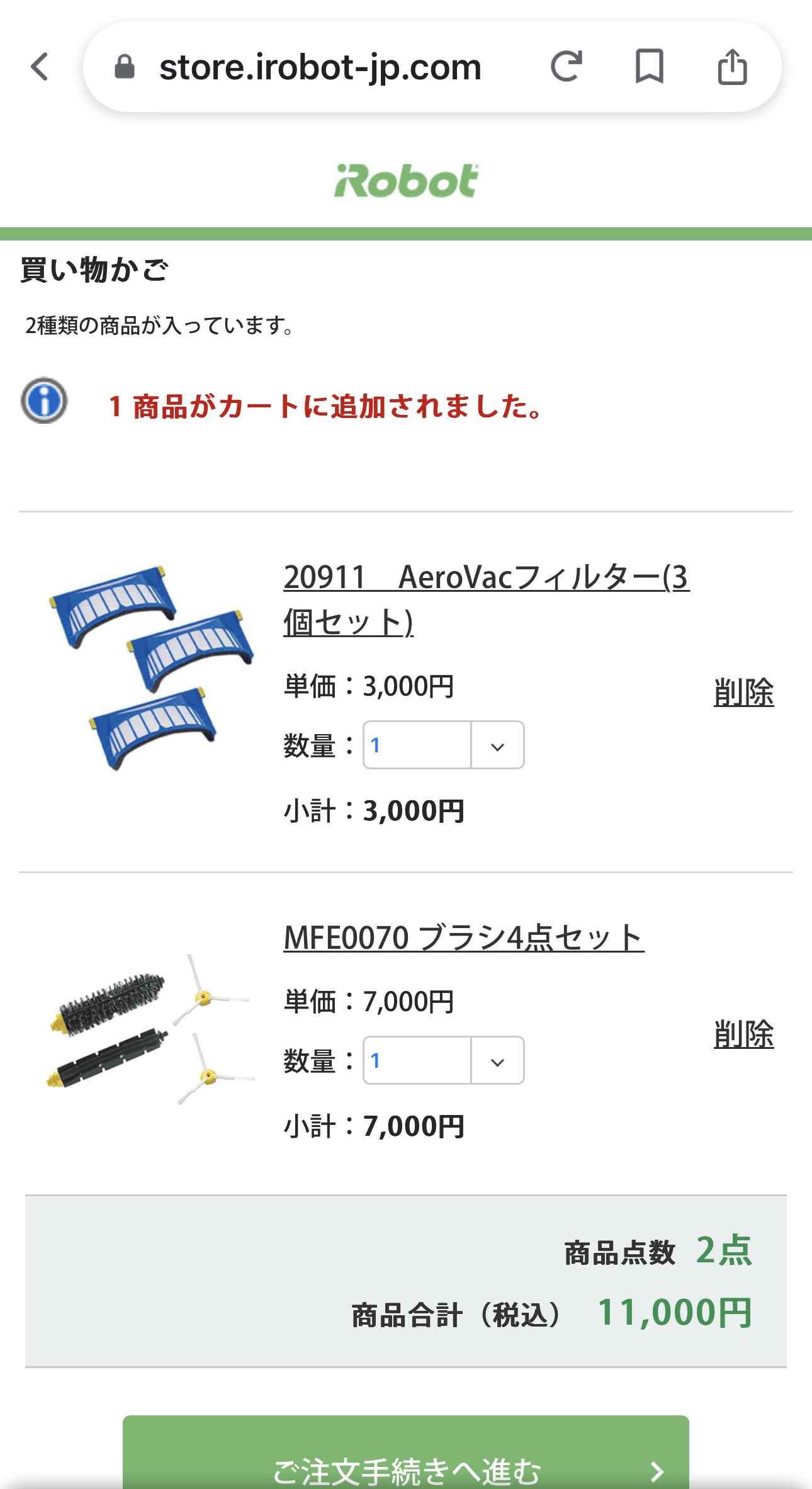Share the page via share icon
Screen dimensions: 812x1489
click(732, 67)
